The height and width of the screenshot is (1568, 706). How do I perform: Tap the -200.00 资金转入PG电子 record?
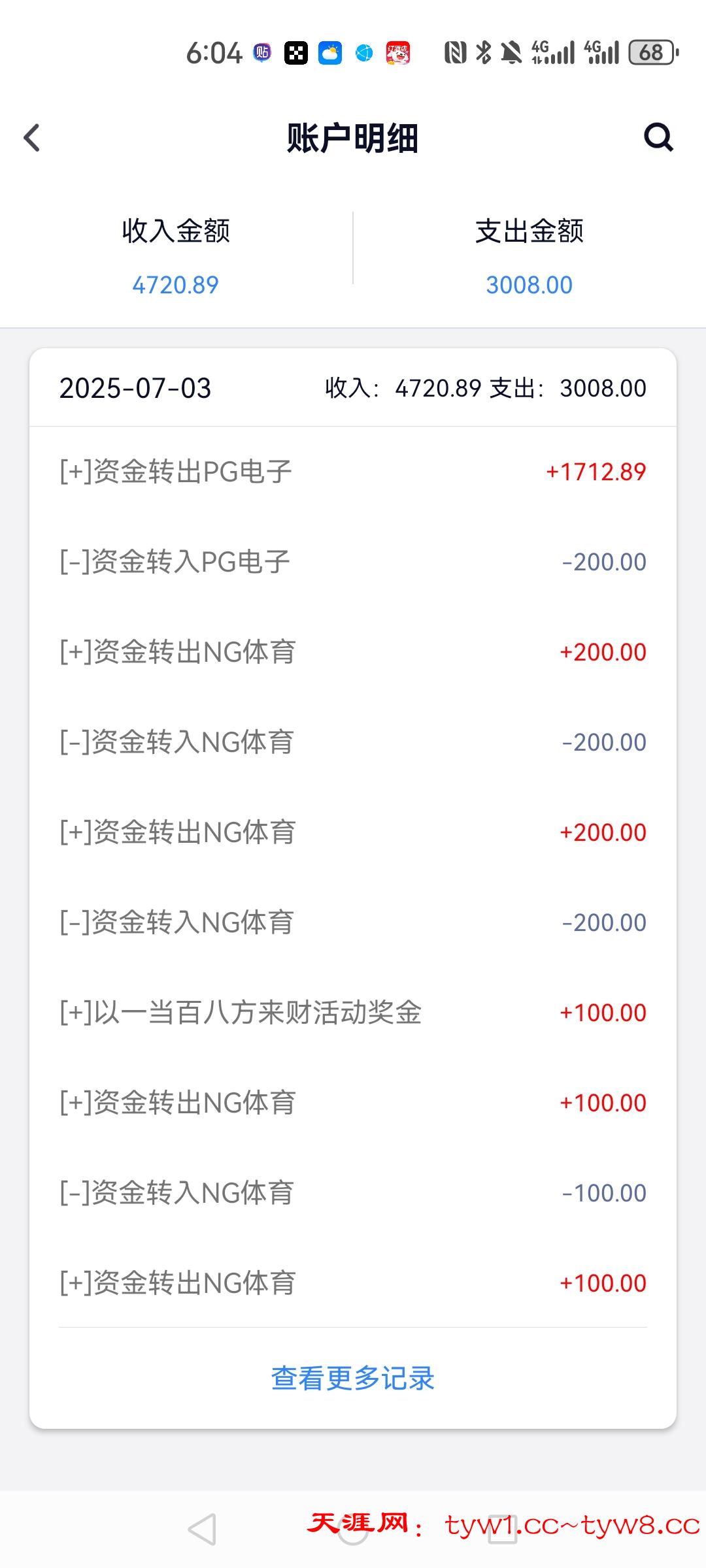(352, 561)
